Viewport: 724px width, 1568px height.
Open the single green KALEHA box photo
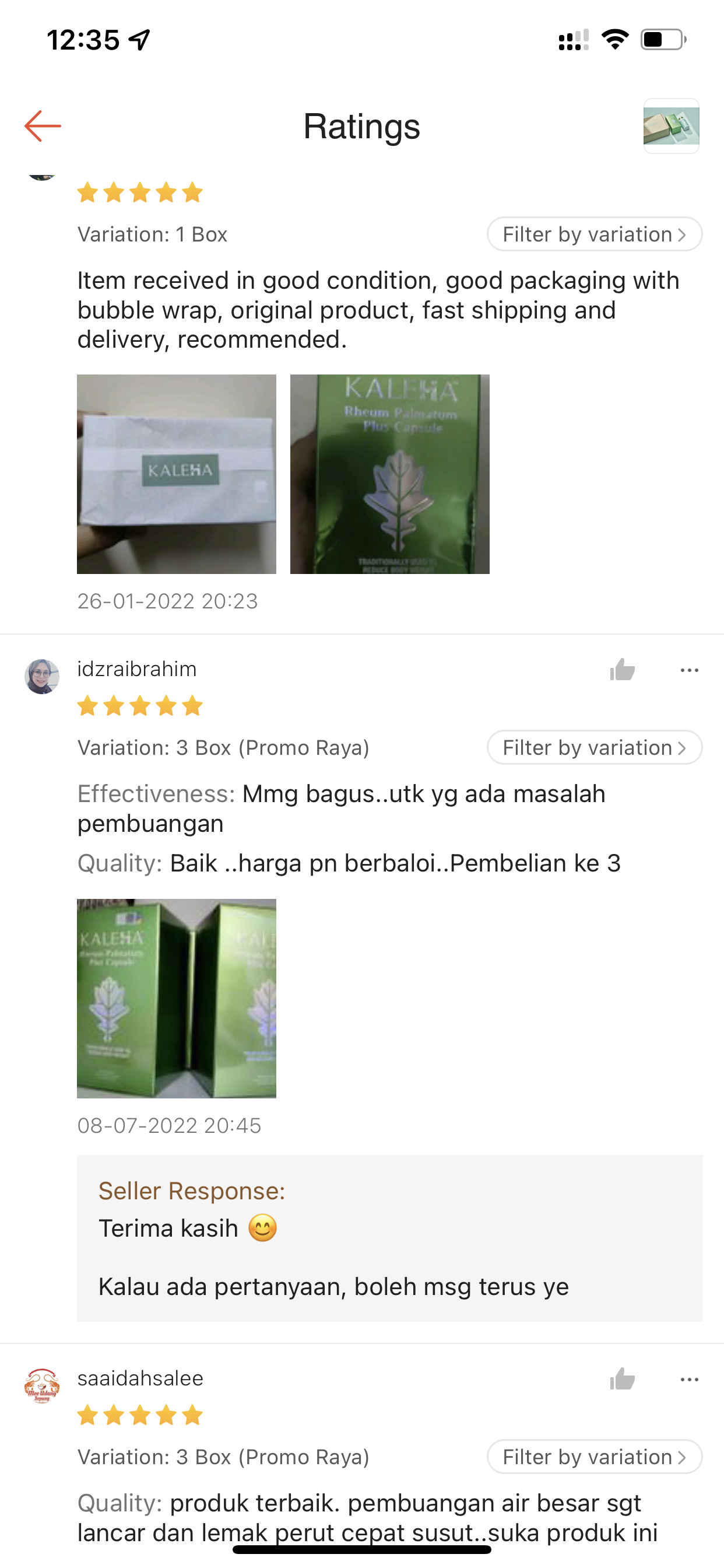390,474
